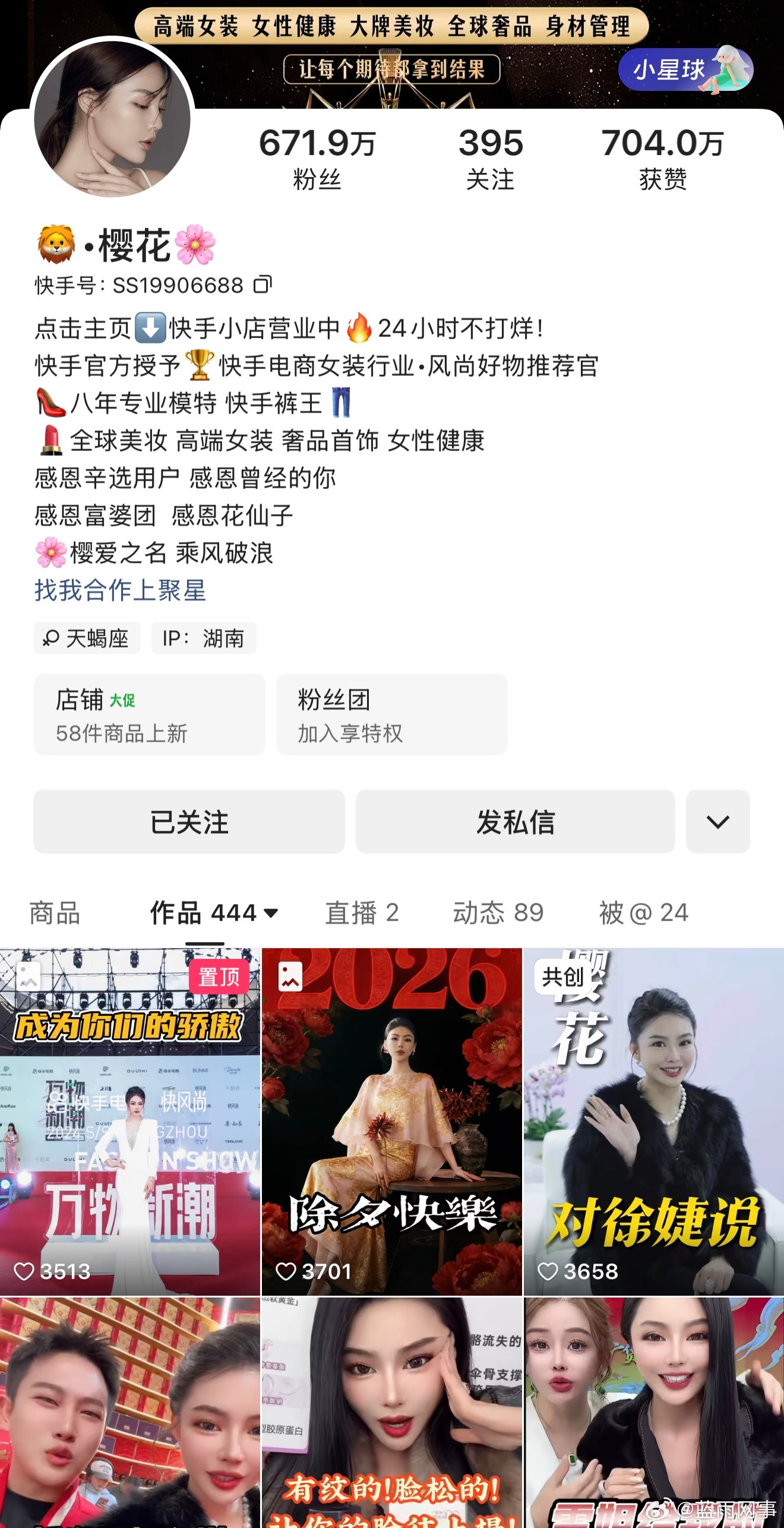
Task: Tap the heart icon on 除夕快乐 video
Action: [x=288, y=1272]
